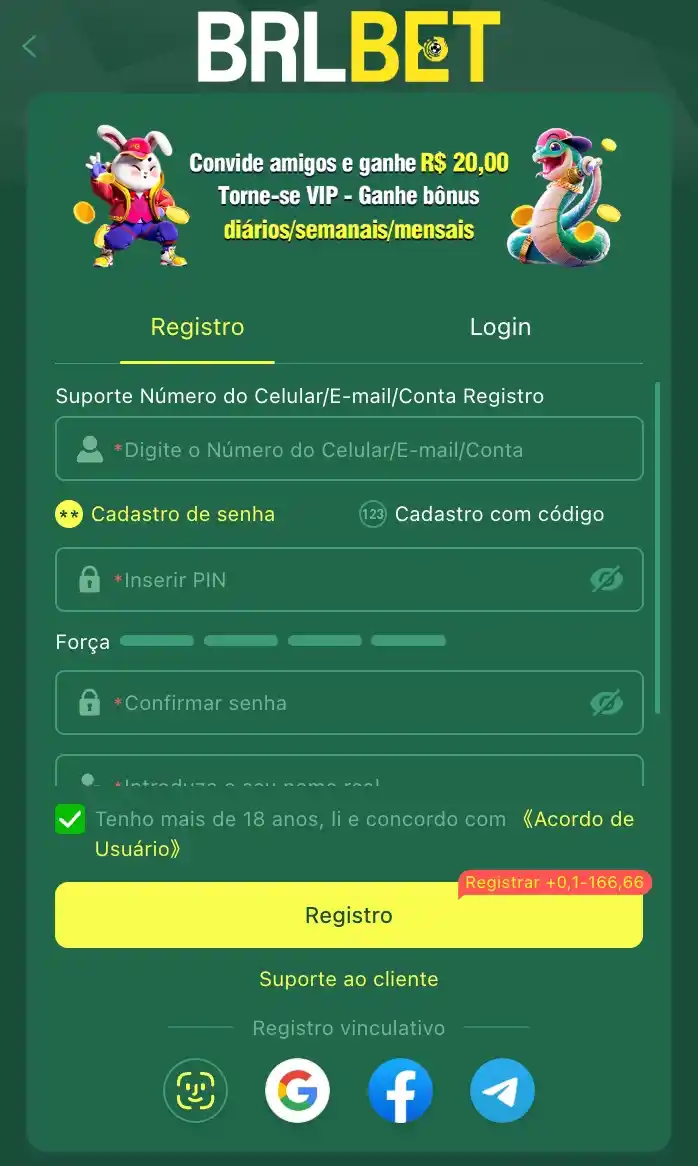Register with Facebook account
Image resolution: width=698 pixels, height=1166 pixels.
pyautogui.click(x=400, y=1091)
